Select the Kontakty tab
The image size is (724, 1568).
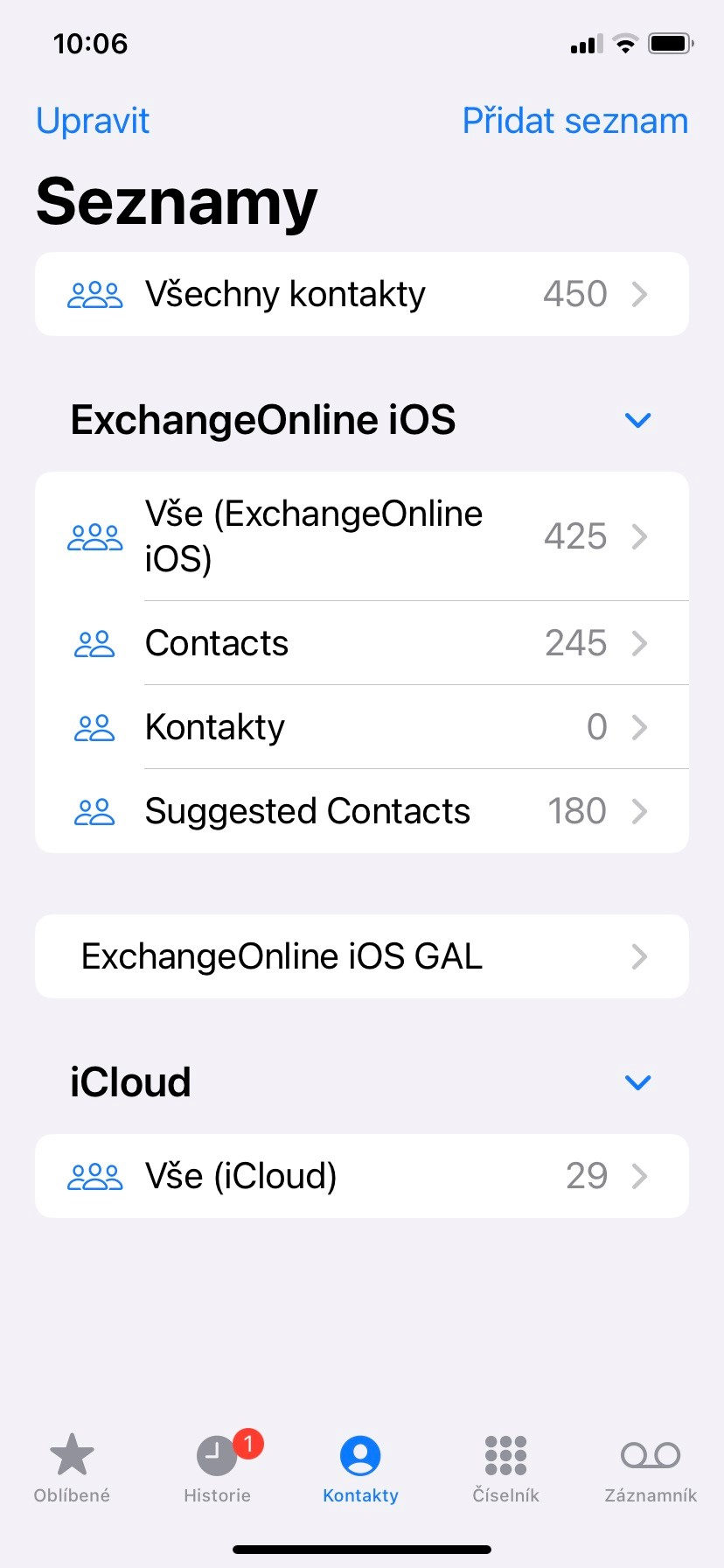tap(360, 1468)
